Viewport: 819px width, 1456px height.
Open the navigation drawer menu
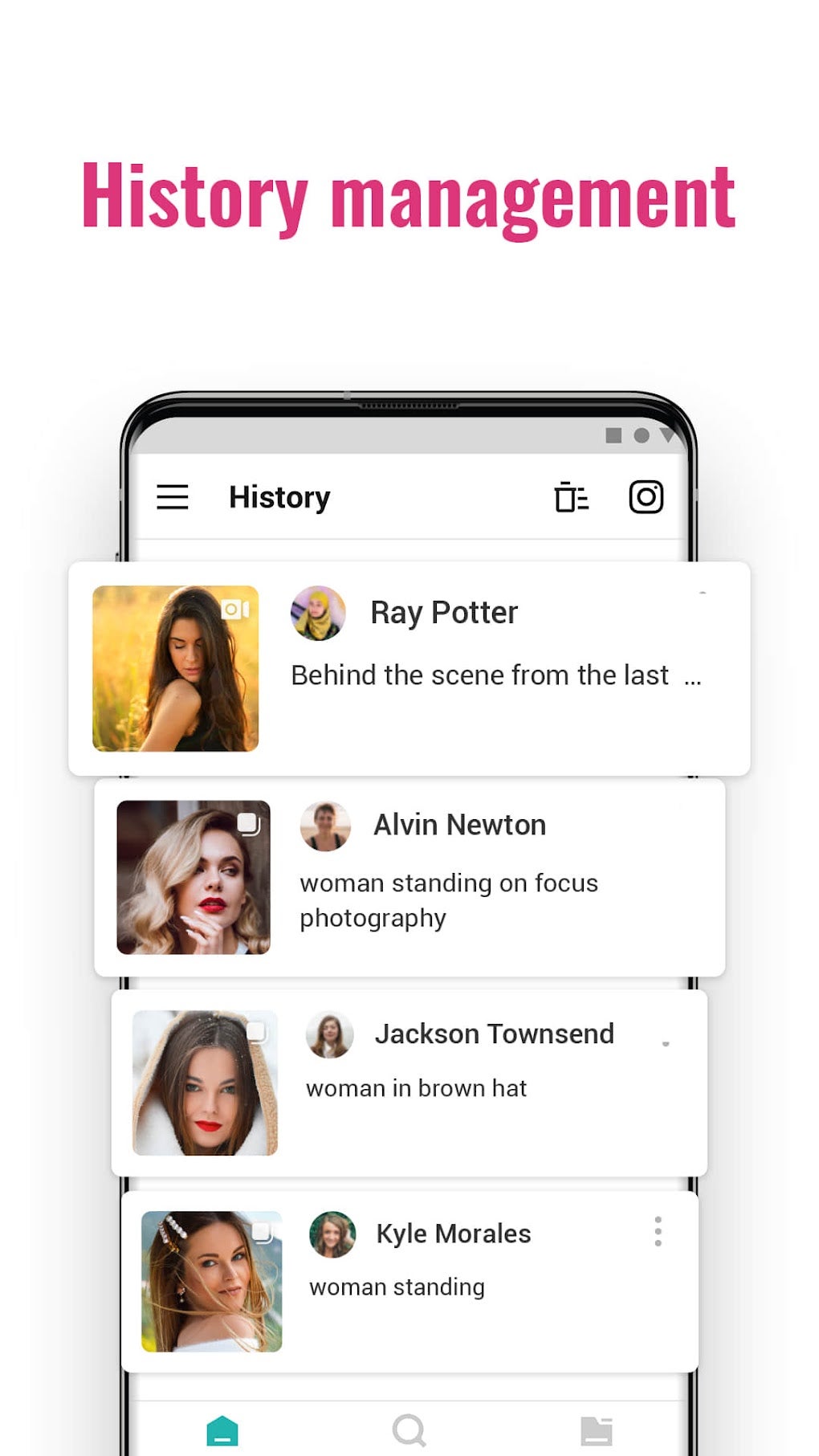tap(171, 497)
